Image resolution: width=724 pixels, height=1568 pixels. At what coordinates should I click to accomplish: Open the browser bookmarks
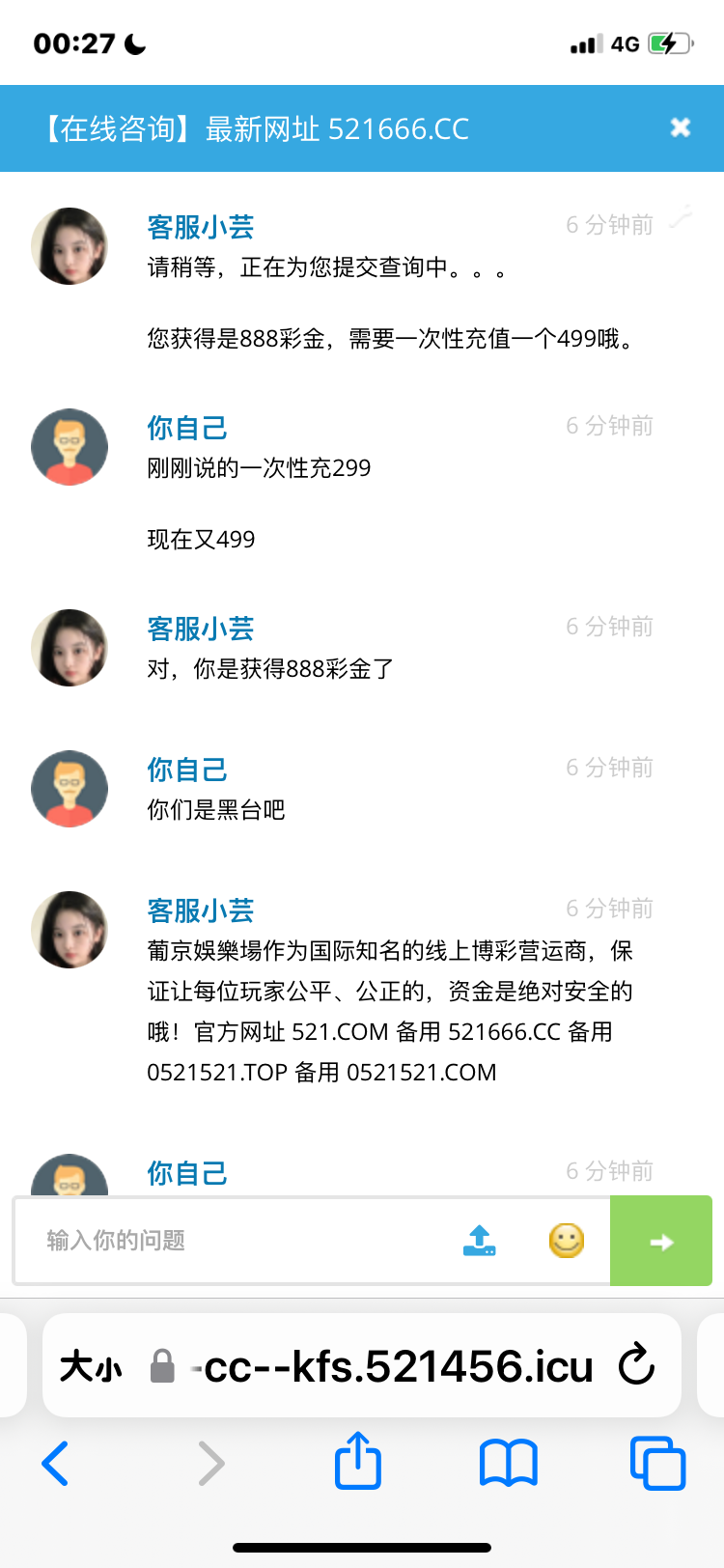tap(509, 1463)
